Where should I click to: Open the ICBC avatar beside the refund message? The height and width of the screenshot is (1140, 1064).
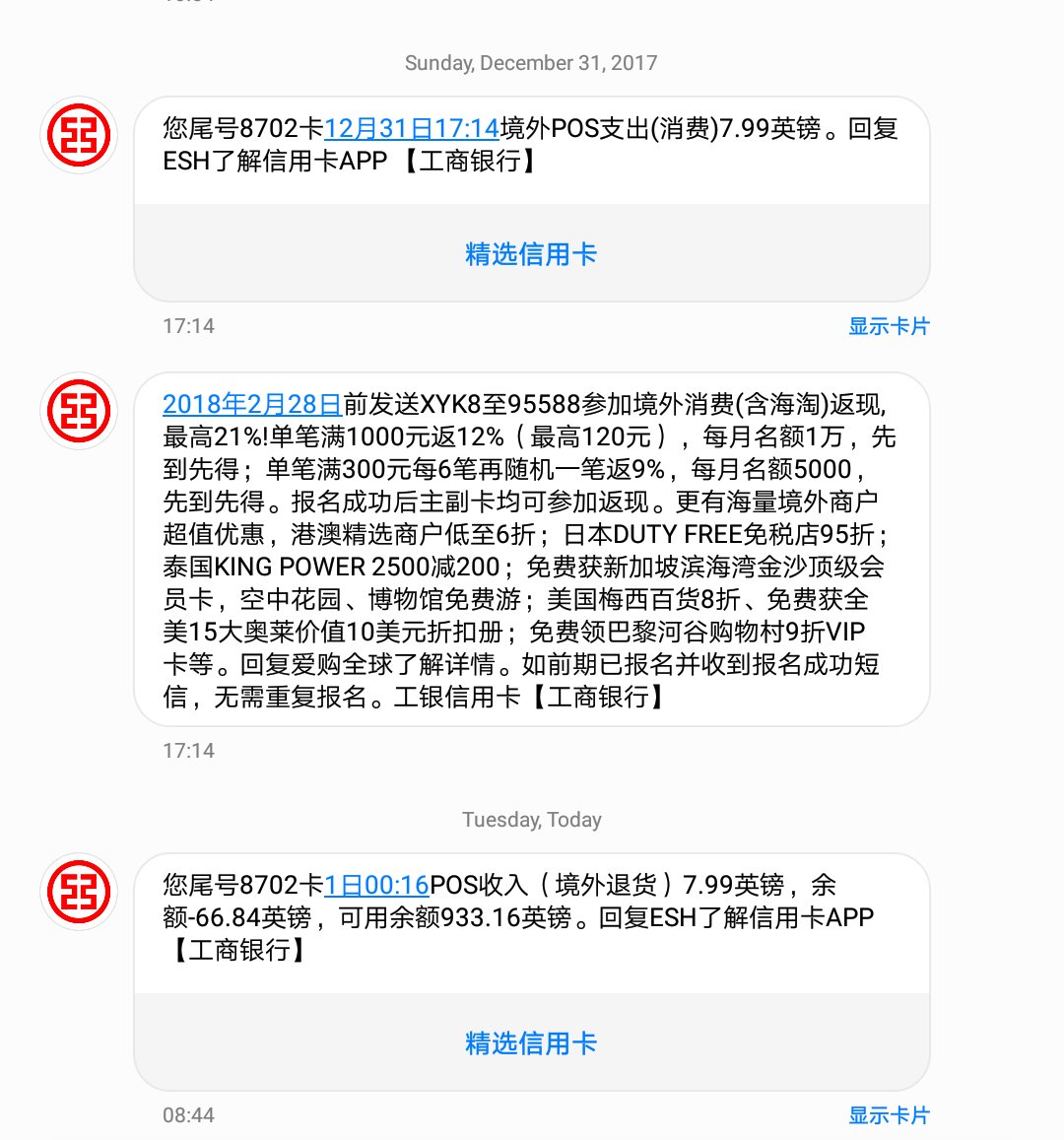(79, 892)
